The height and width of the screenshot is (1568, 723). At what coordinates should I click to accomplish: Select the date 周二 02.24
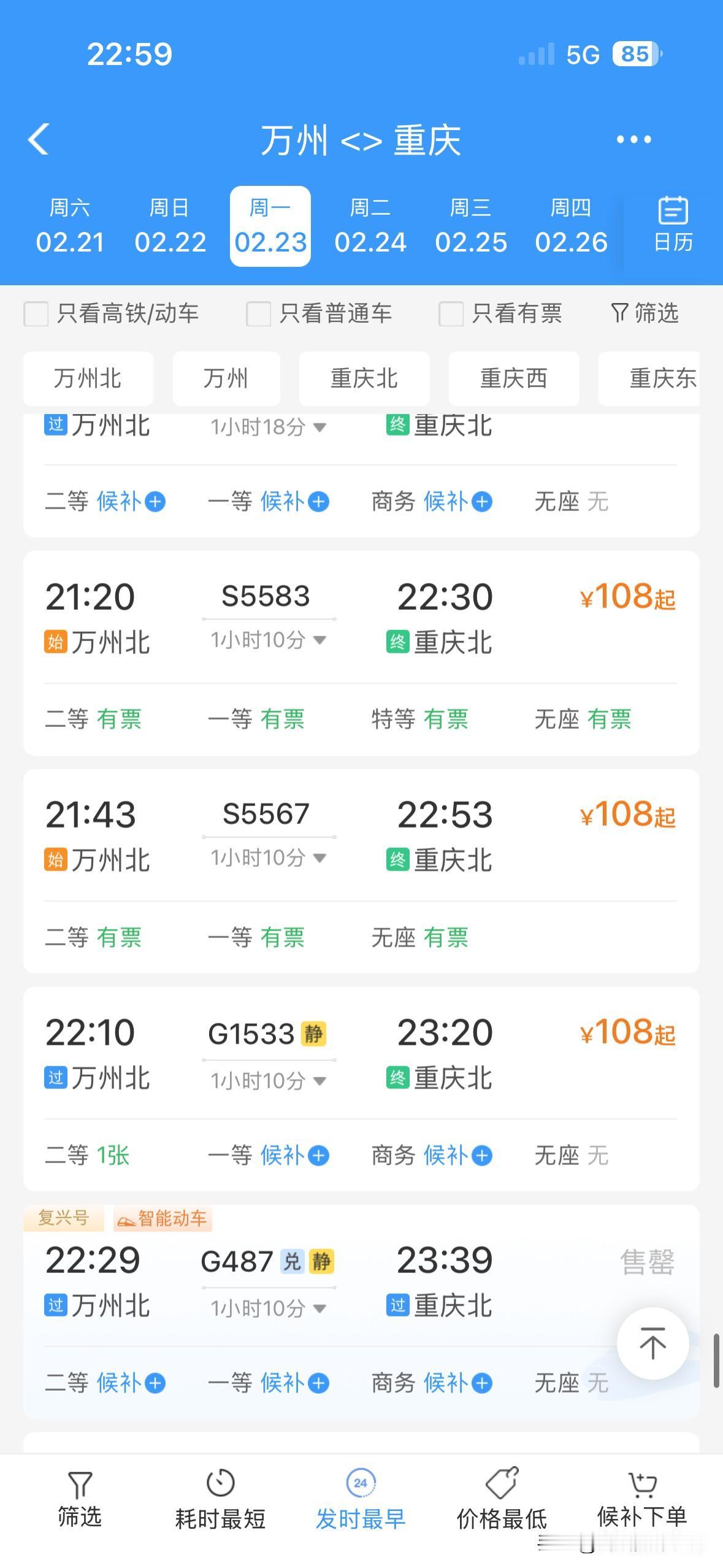[370, 226]
